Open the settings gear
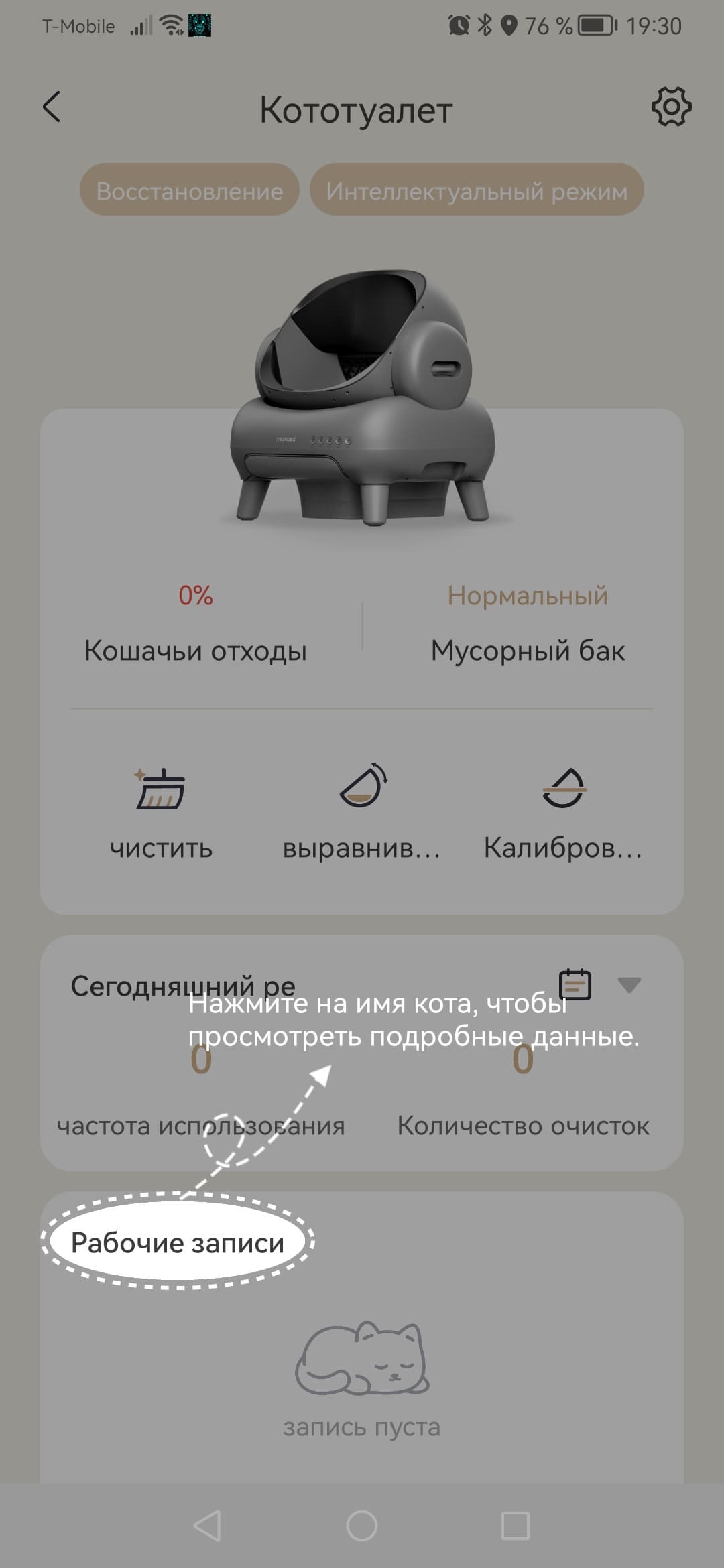 [x=671, y=107]
